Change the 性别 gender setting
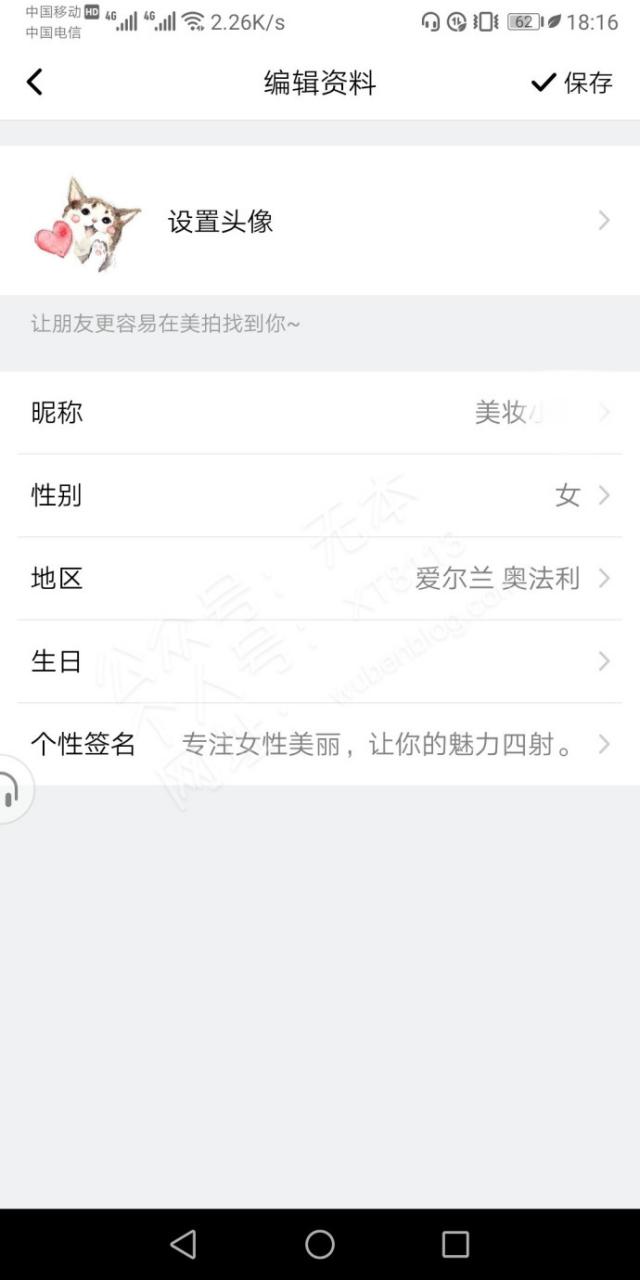Image resolution: width=640 pixels, height=1280 pixels. click(320, 495)
